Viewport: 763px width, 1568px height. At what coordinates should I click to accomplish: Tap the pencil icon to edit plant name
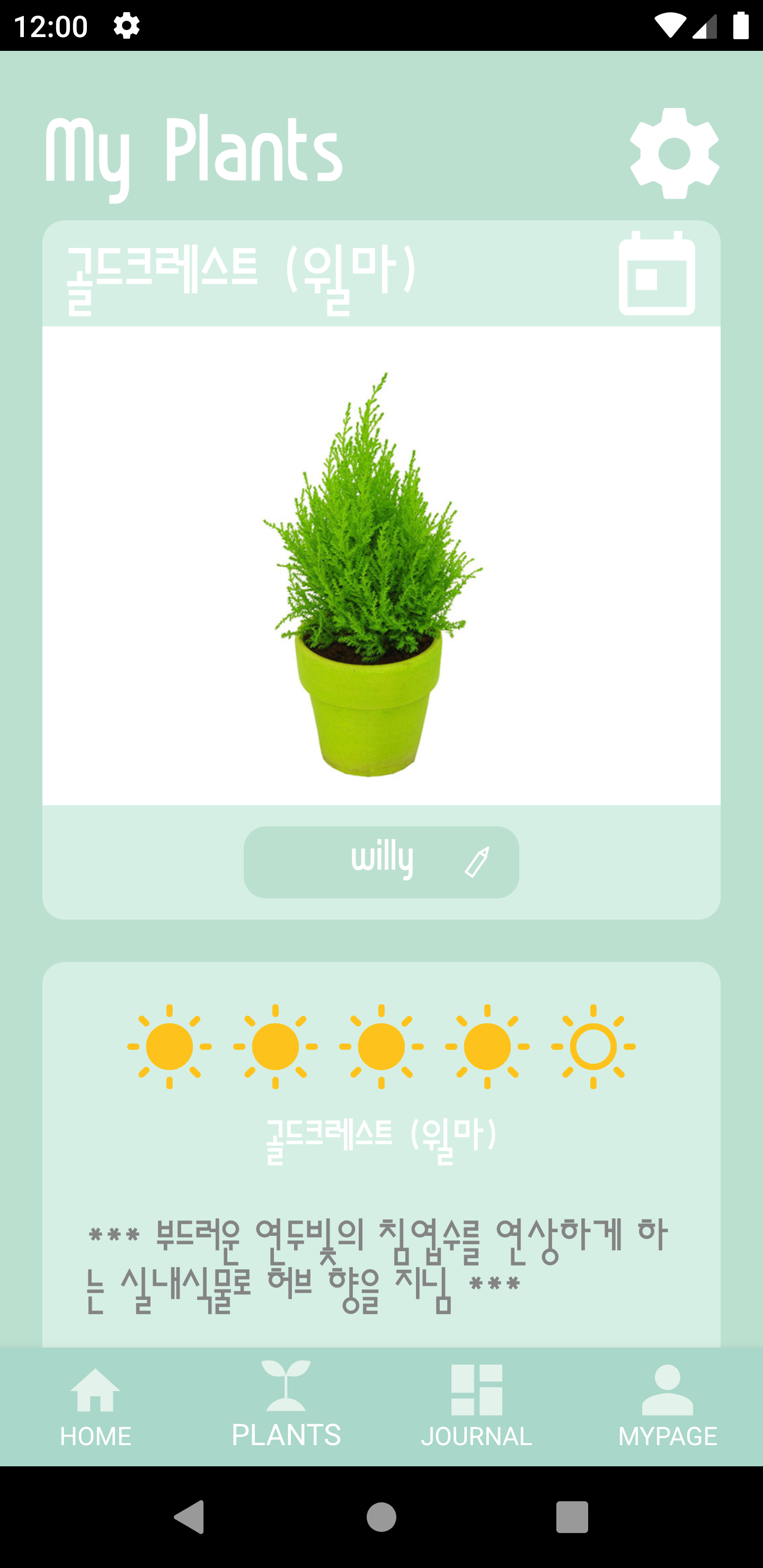pyautogui.click(x=477, y=862)
